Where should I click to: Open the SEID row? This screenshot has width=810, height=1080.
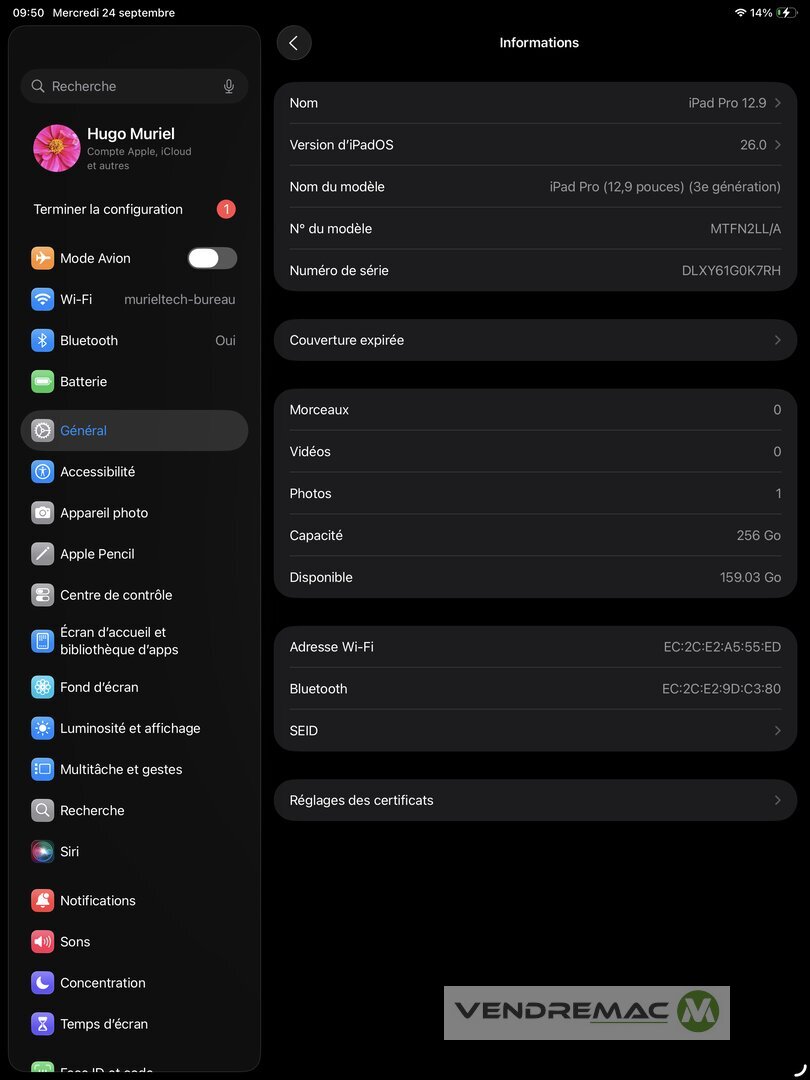pyautogui.click(x=535, y=731)
